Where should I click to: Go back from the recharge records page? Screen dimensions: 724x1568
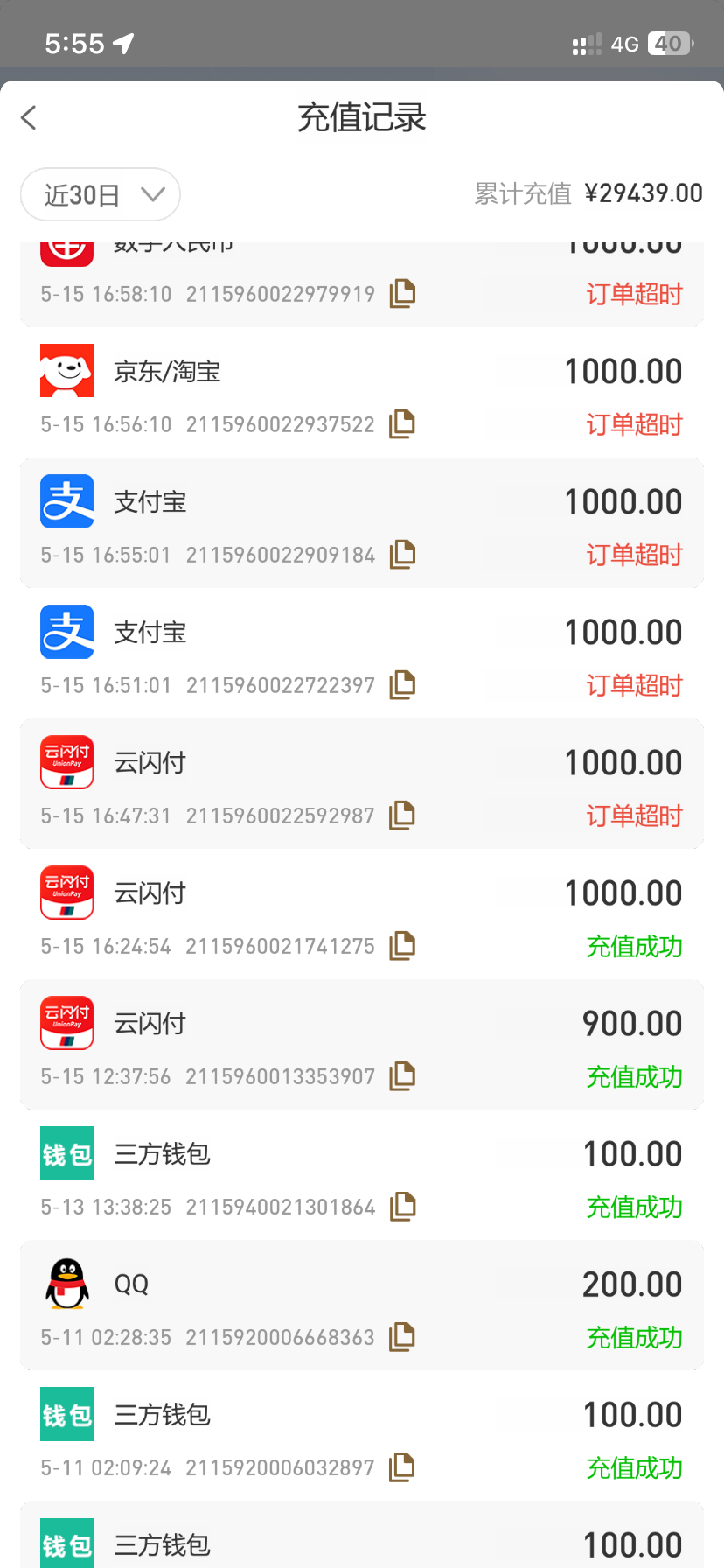click(29, 117)
